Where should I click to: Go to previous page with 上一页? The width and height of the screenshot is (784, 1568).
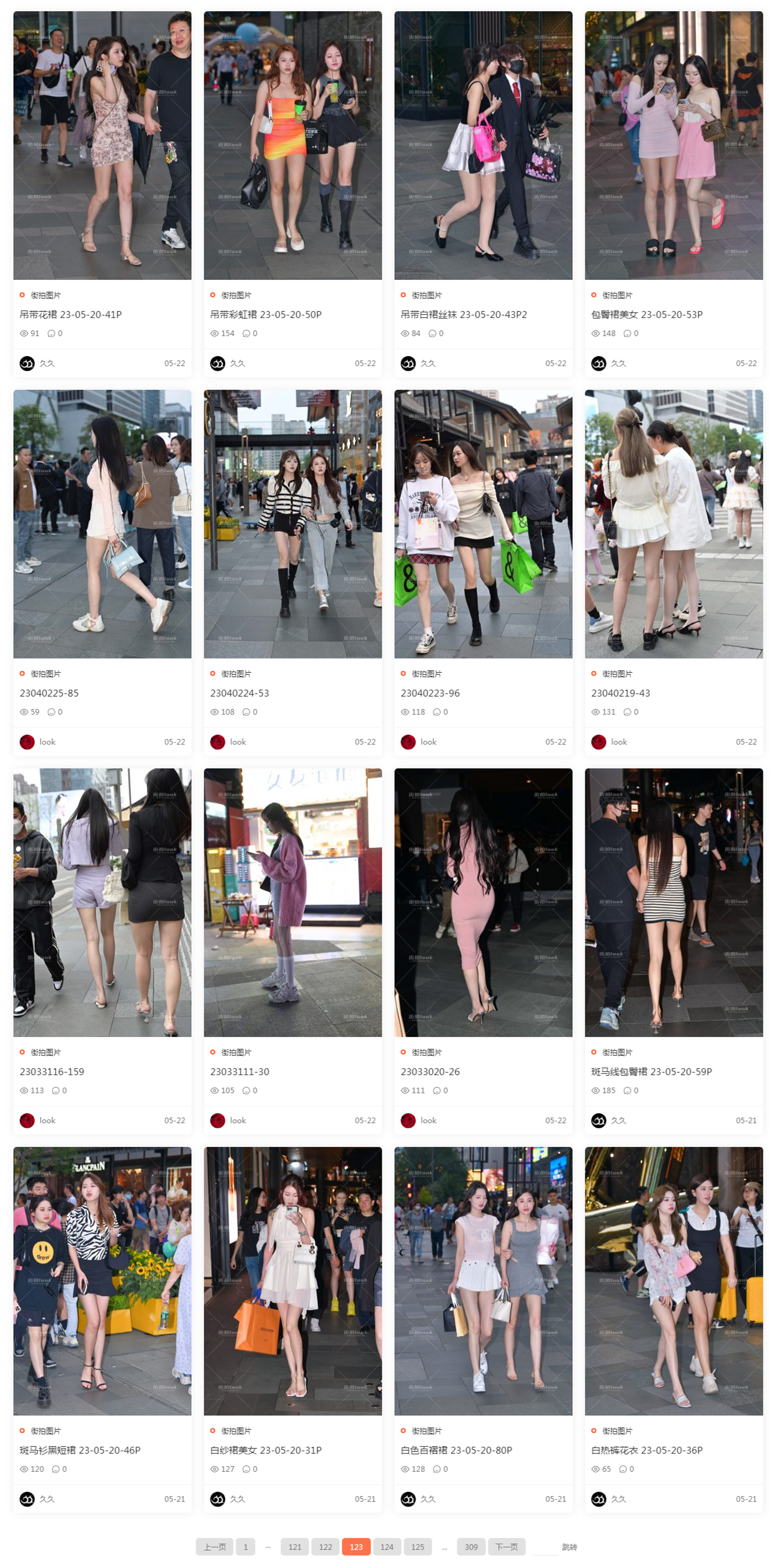[x=214, y=1547]
